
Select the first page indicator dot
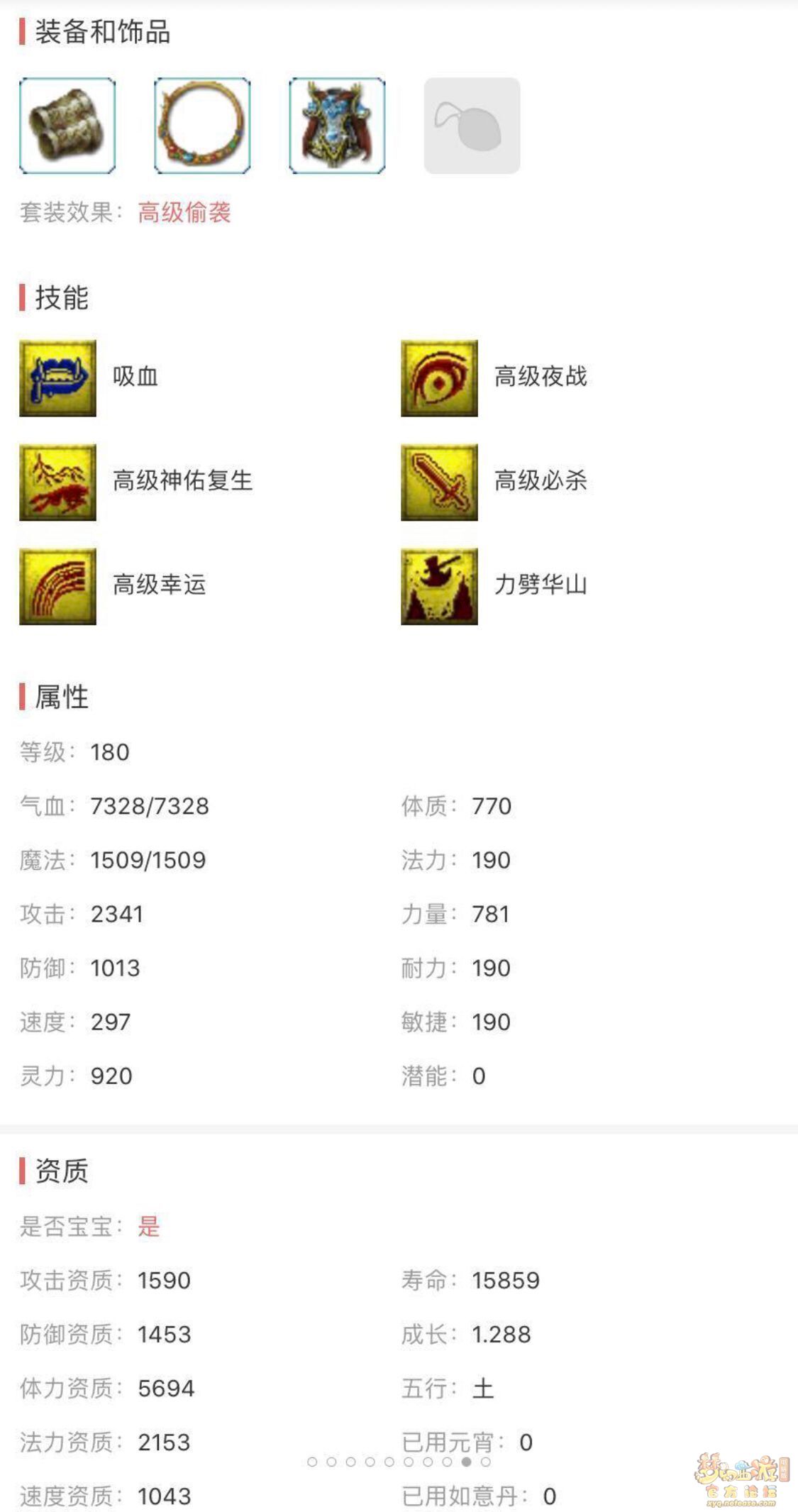click(x=312, y=1462)
